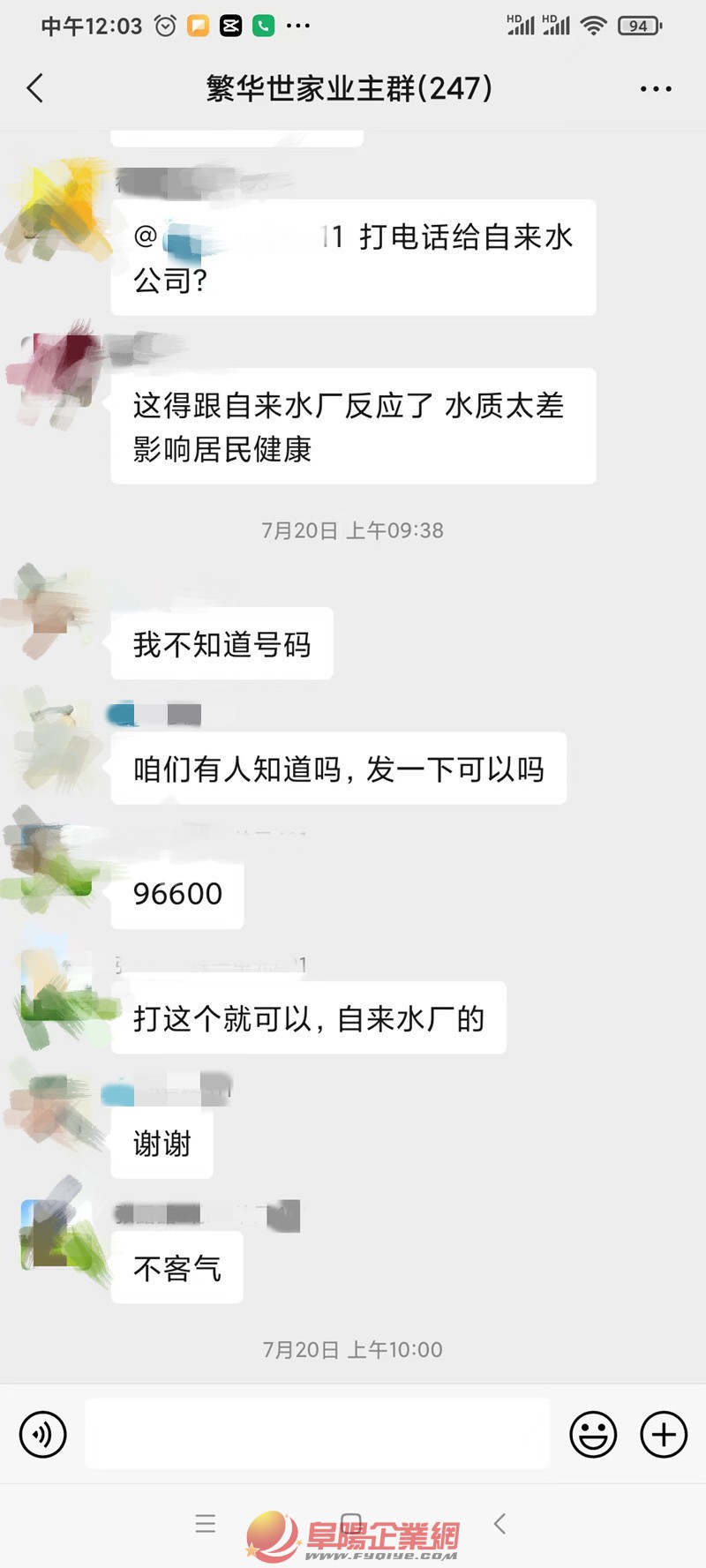Open the group chat options menu

click(655, 89)
